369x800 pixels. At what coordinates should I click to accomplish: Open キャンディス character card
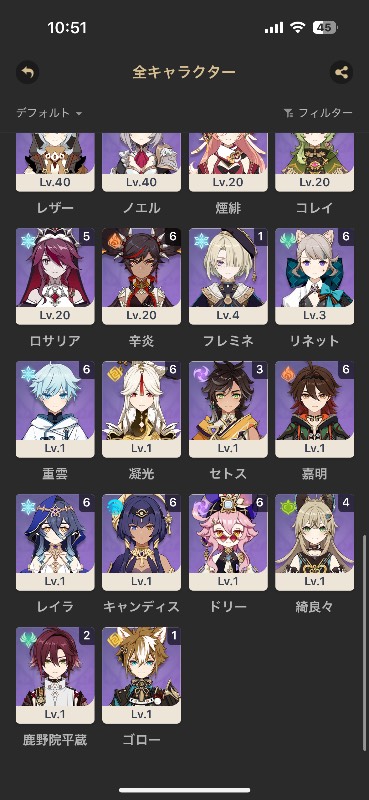tap(141, 543)
